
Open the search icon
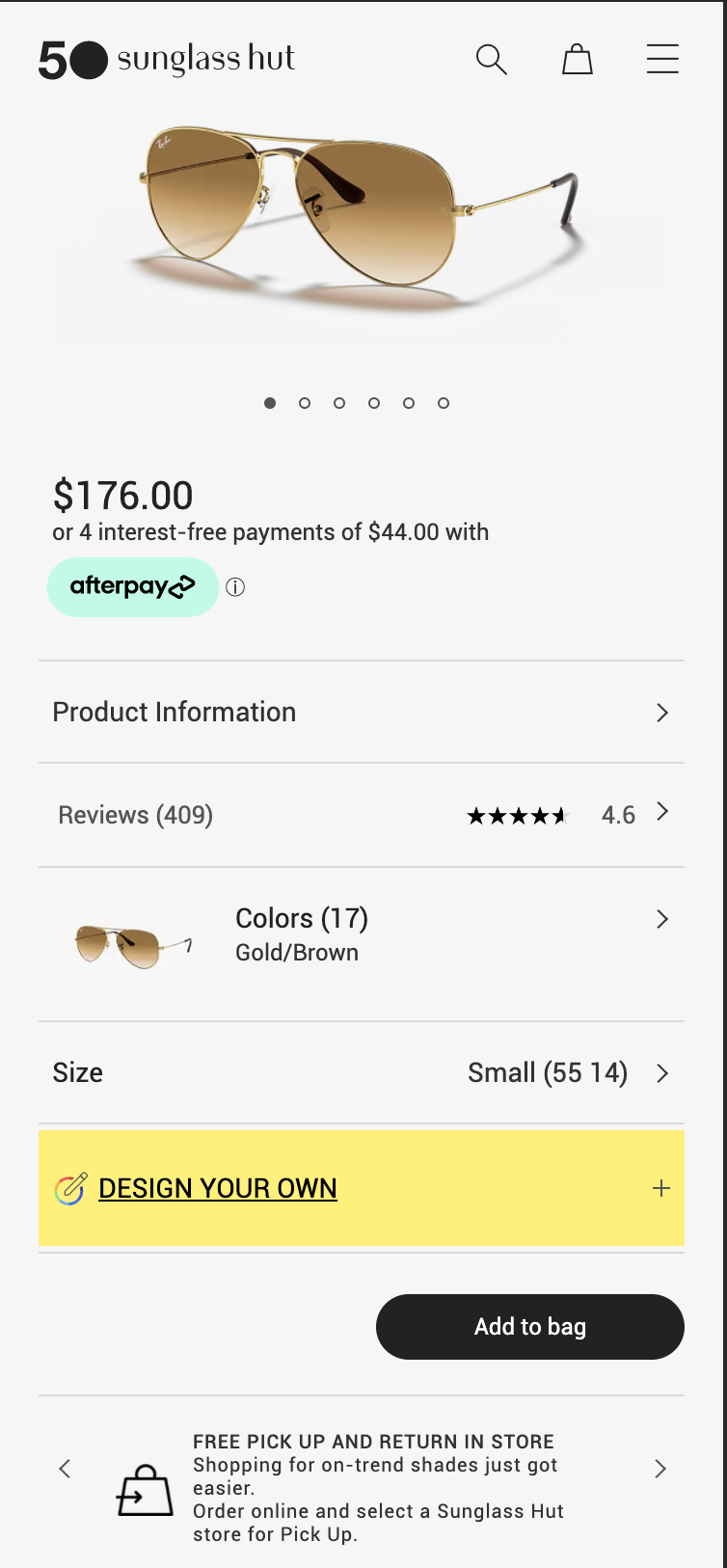491,60
